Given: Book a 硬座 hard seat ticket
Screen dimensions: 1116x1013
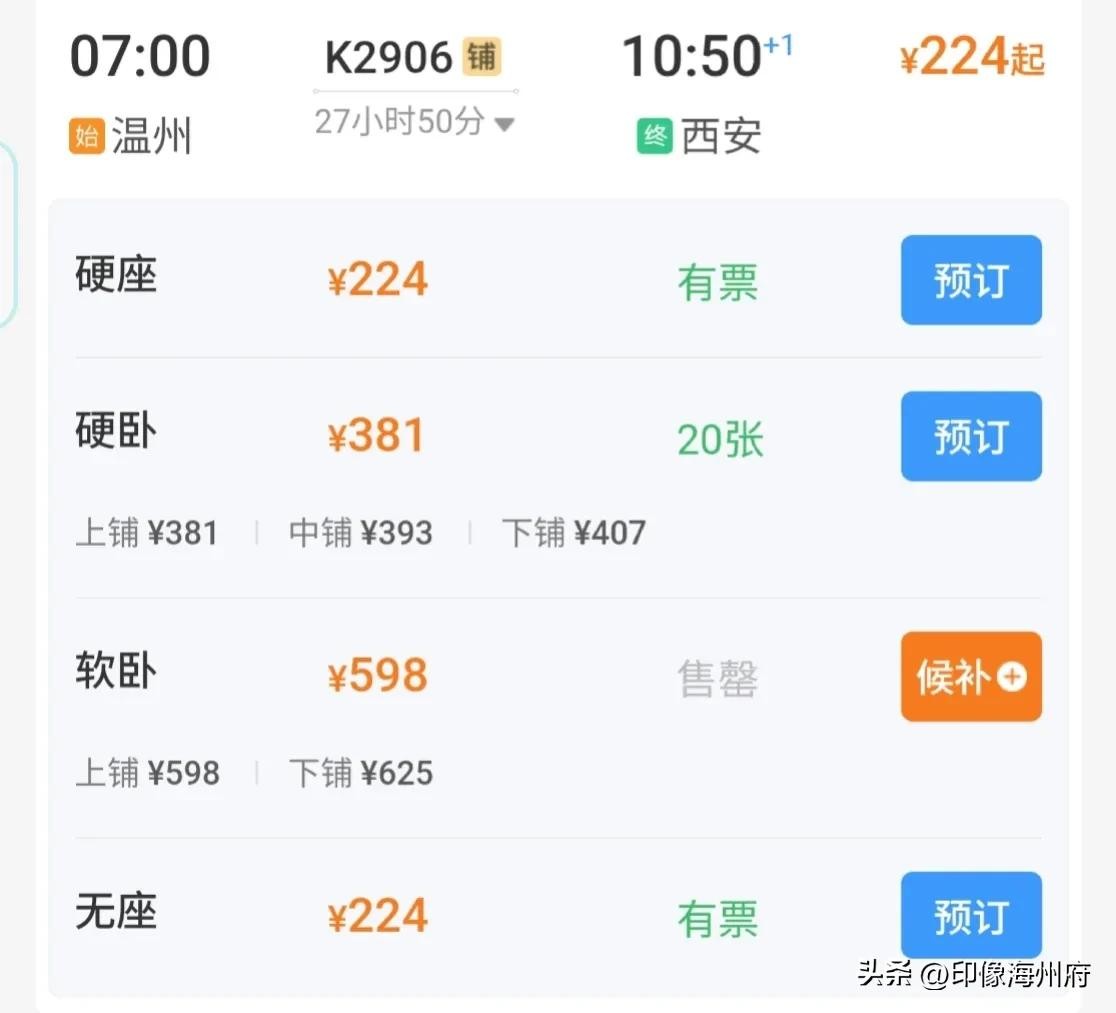Looking at the screenshot, I should coord(970,280).
